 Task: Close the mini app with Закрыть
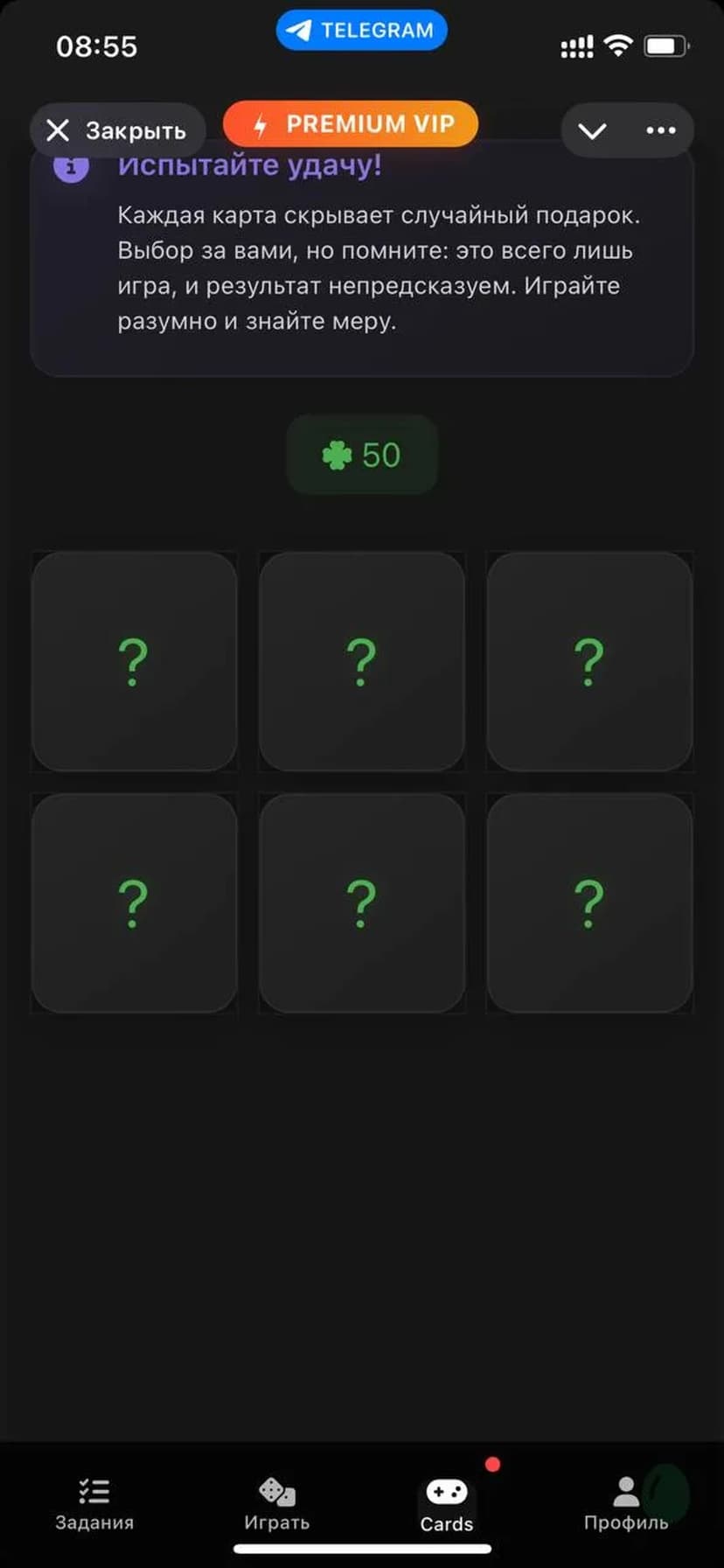click(117, 131)
